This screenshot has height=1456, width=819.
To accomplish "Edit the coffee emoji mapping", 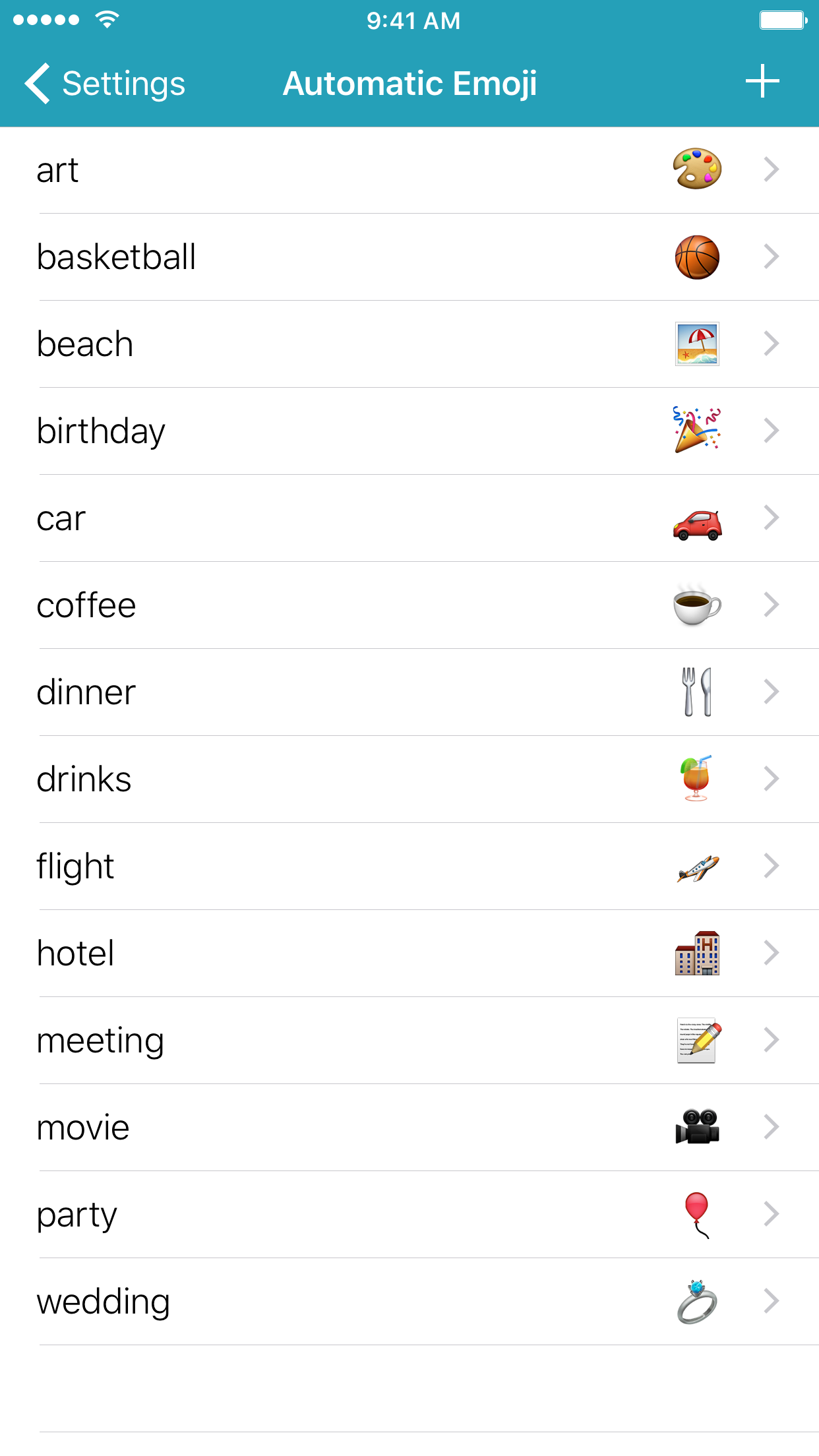I will 409,605.
